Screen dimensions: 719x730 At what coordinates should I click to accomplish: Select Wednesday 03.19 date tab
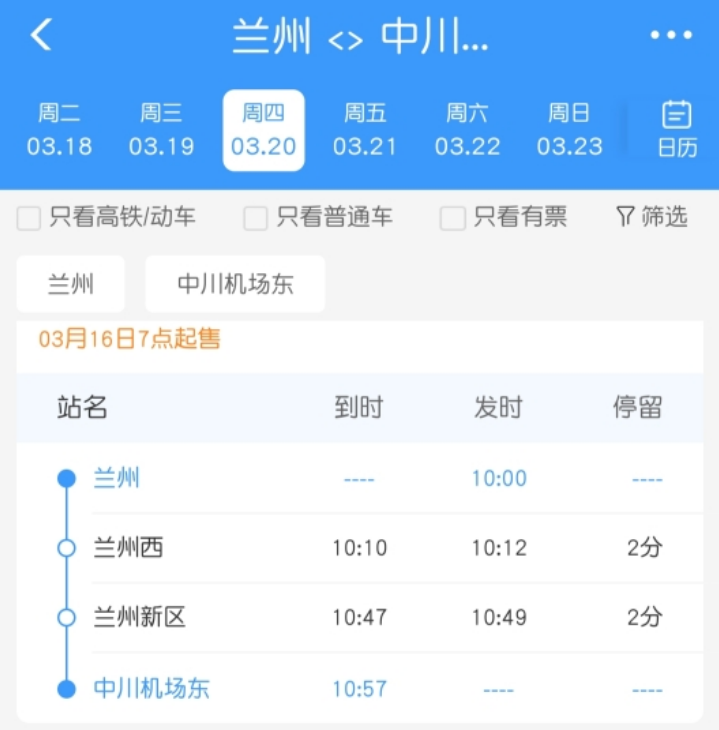[161, 130]
